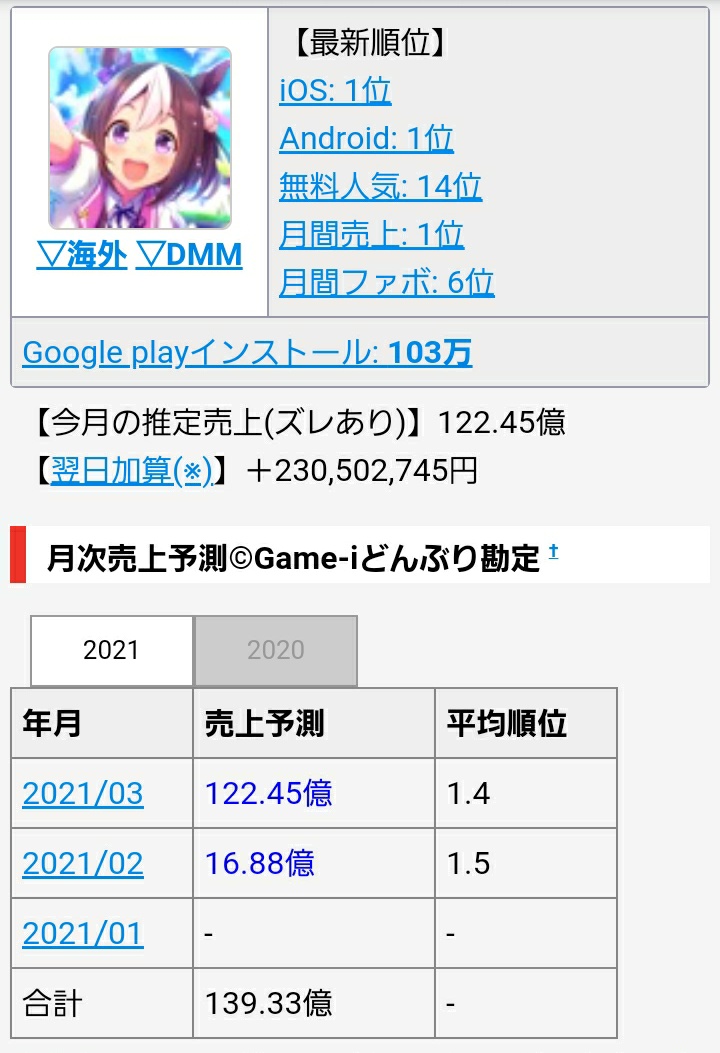Open the Google play インストール link
Viewport: 720px width, 1053px height.
247,352
